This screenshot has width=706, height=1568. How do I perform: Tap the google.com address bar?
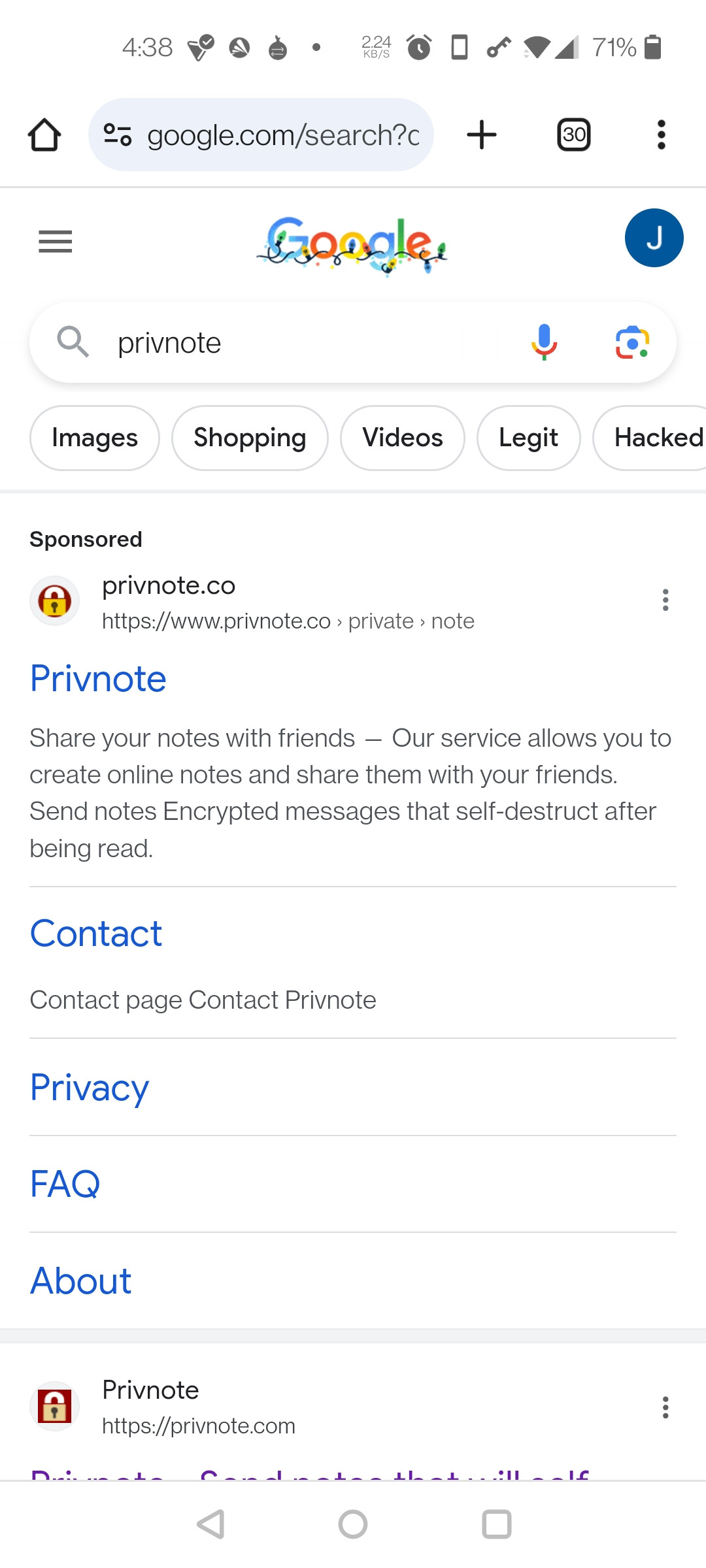coord(261,135)
